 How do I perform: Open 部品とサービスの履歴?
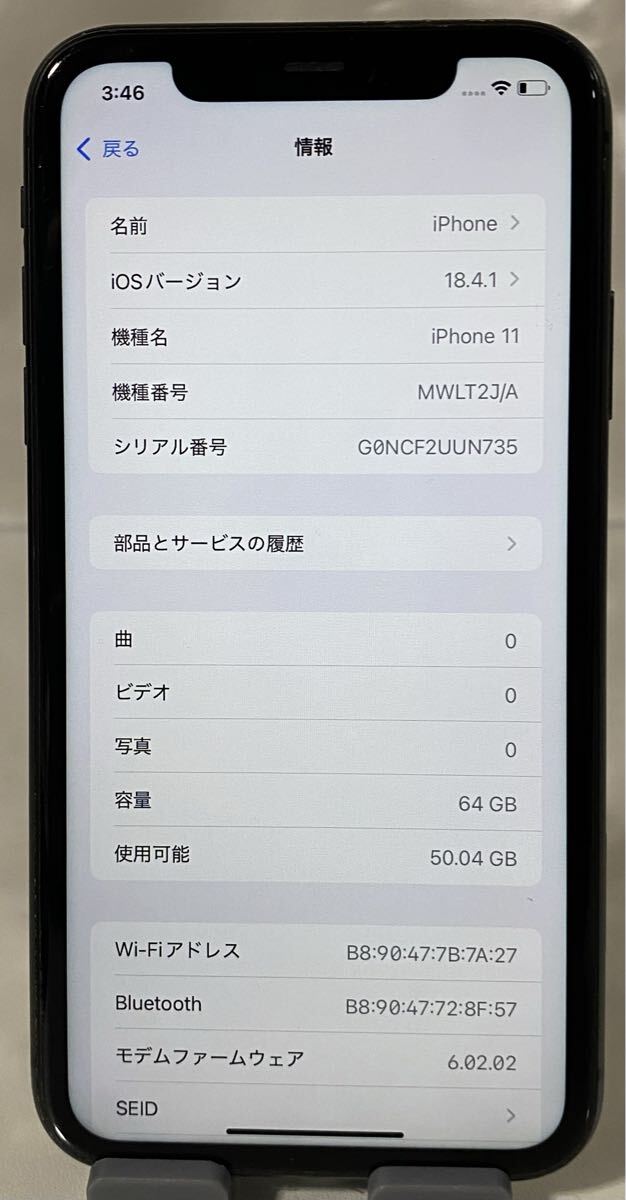315,544
